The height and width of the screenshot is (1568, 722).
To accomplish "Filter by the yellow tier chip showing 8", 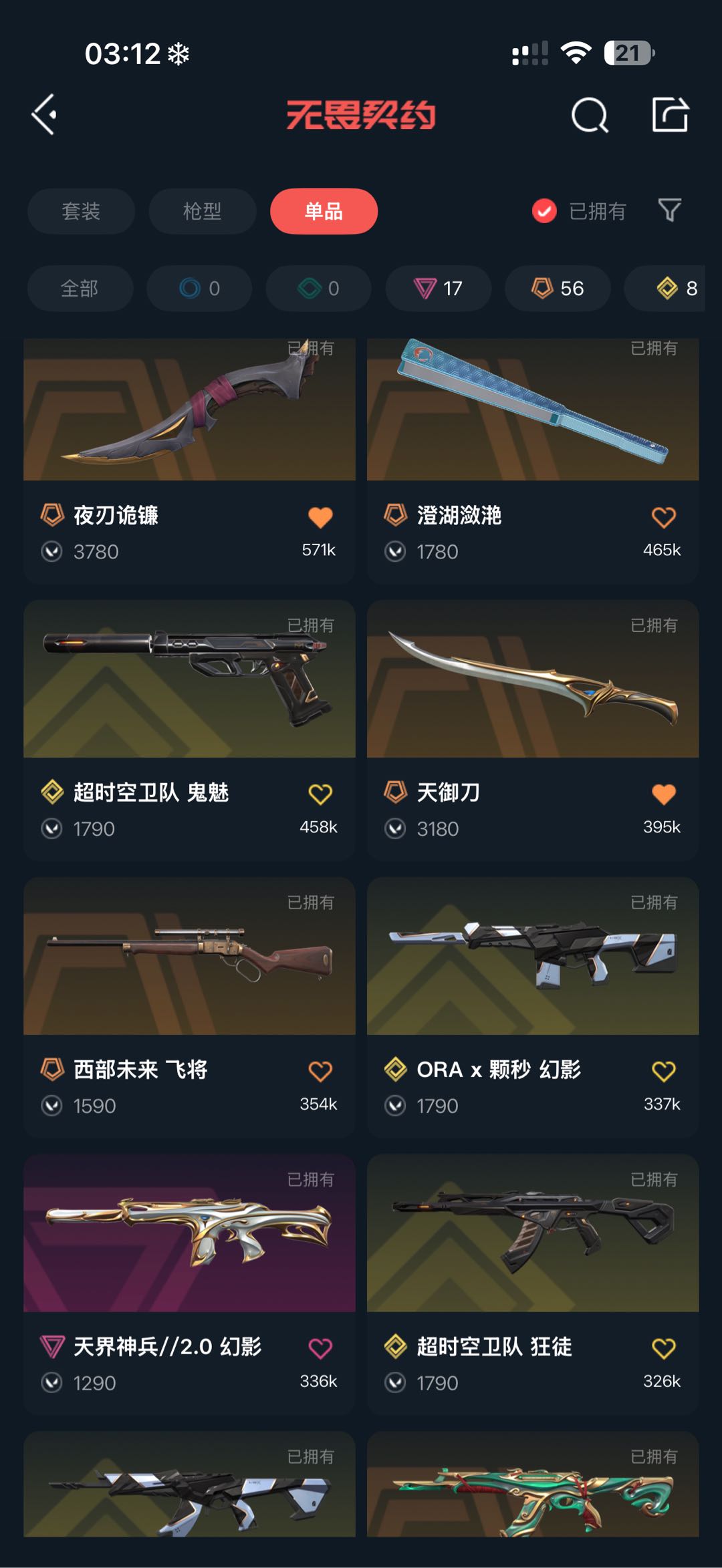I will pyautogui.click(x=675, y=289).
